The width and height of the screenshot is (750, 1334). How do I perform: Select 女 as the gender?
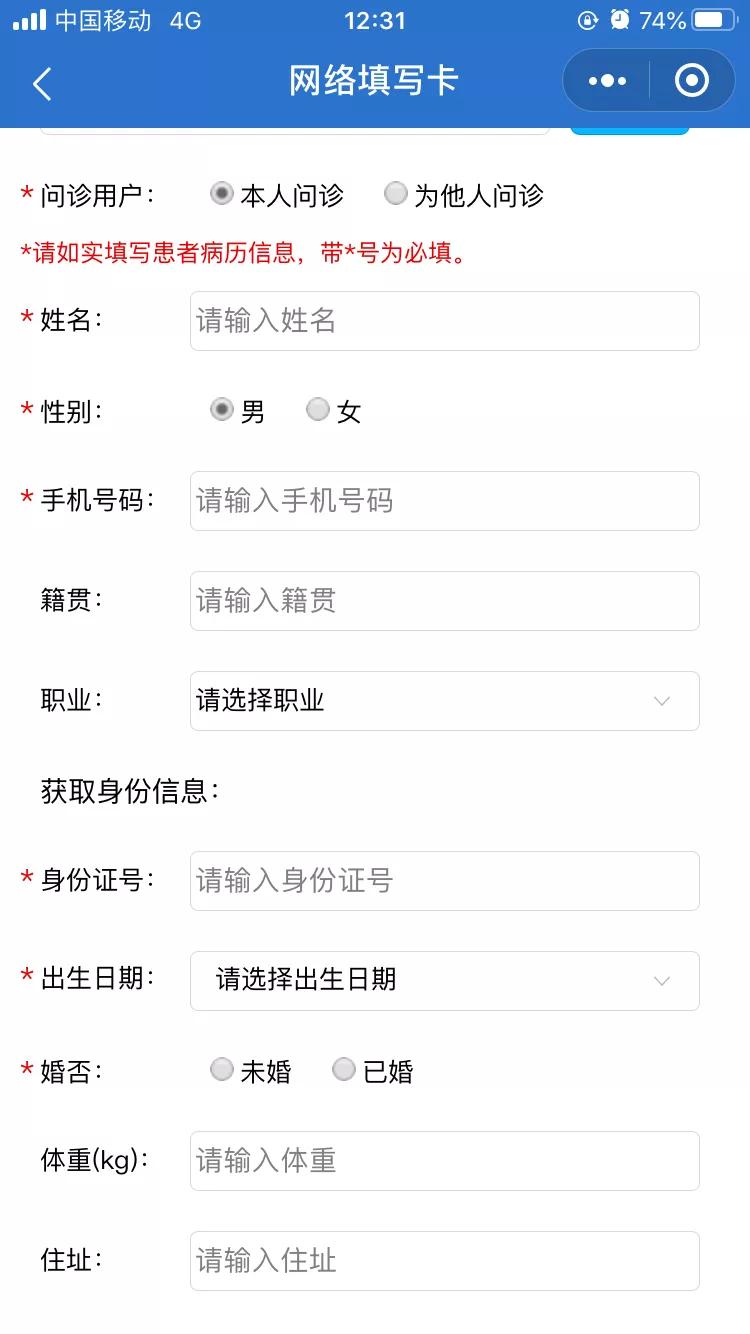pos(318,409)
